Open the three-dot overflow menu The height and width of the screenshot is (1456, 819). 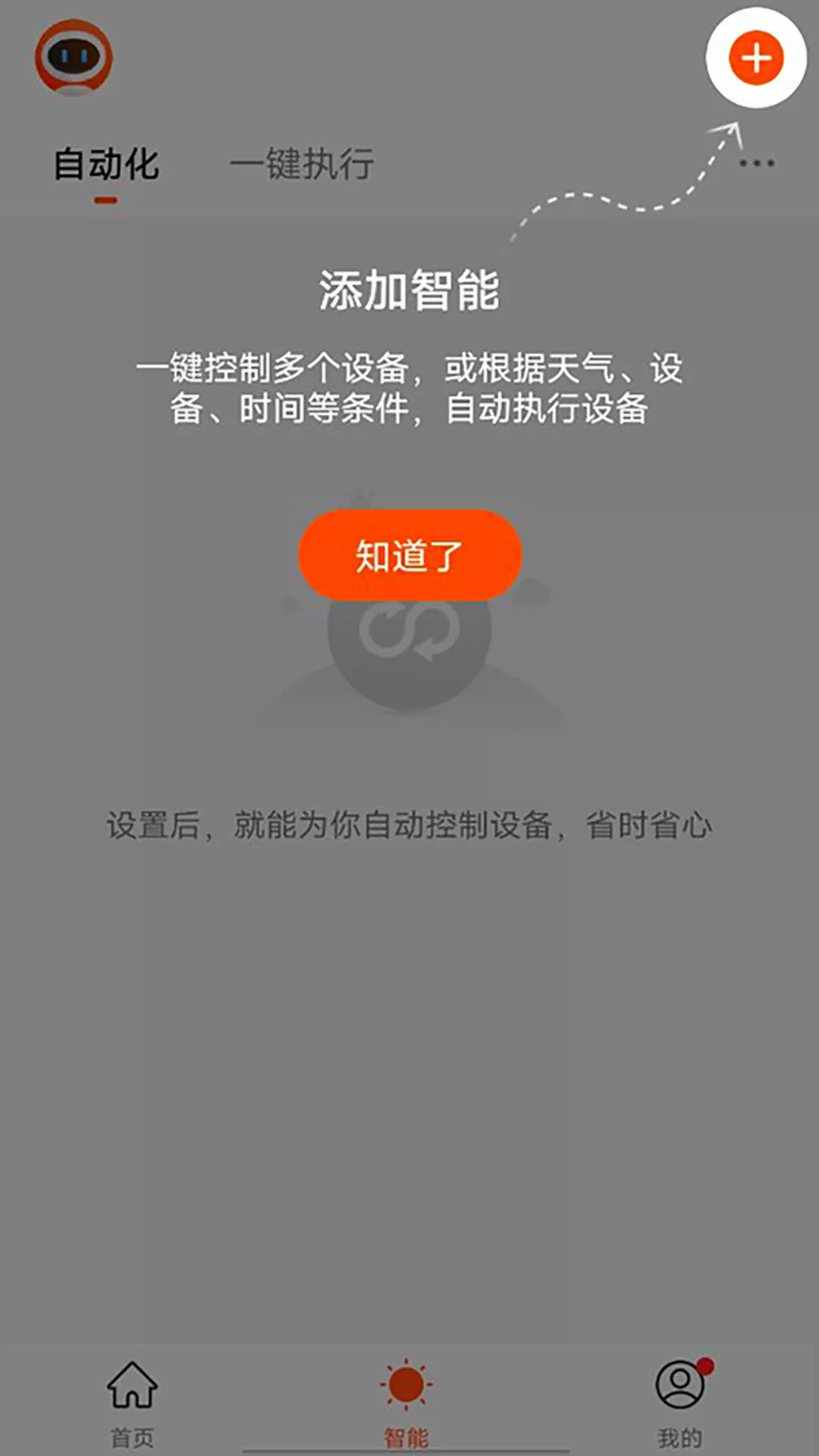tap(756, 163)
